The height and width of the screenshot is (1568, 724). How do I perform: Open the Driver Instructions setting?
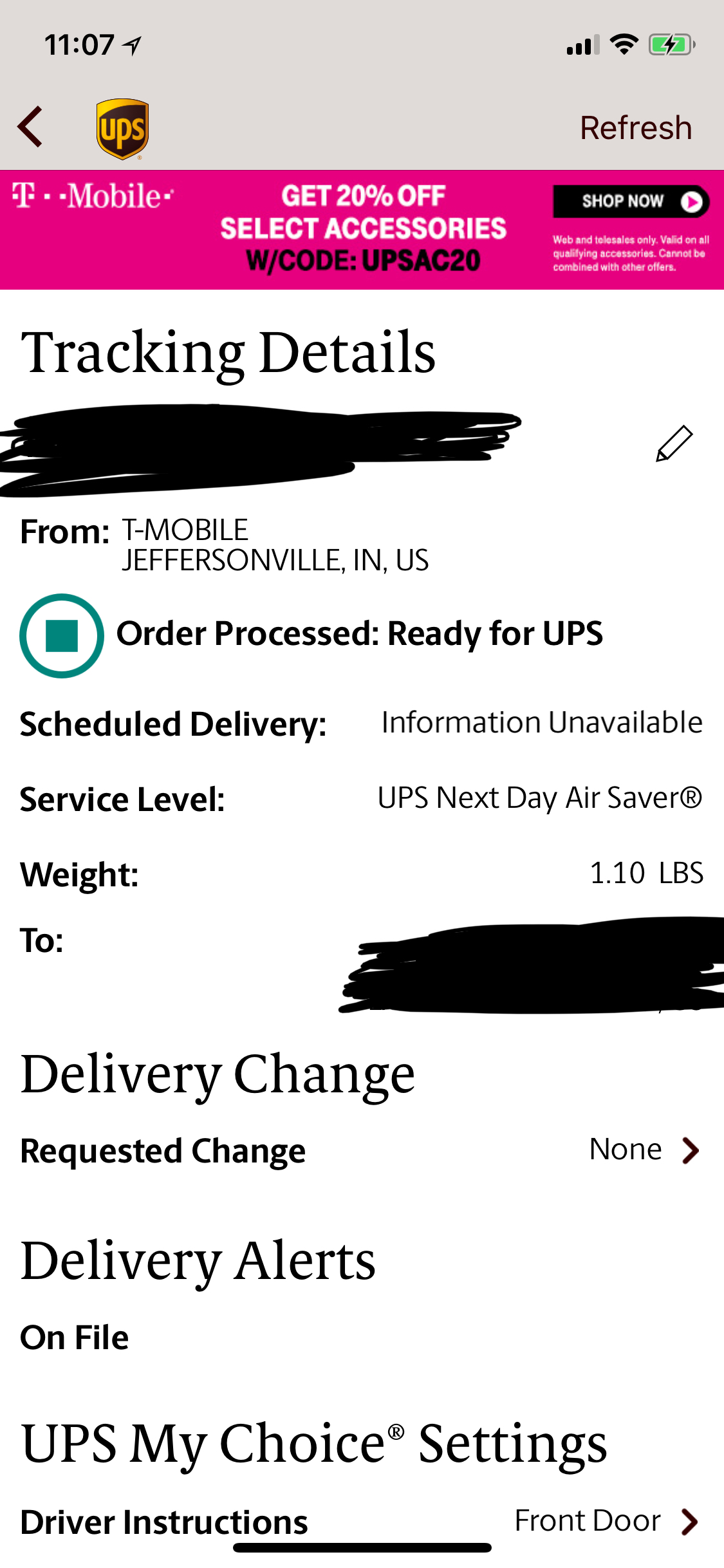point(362,1522)
